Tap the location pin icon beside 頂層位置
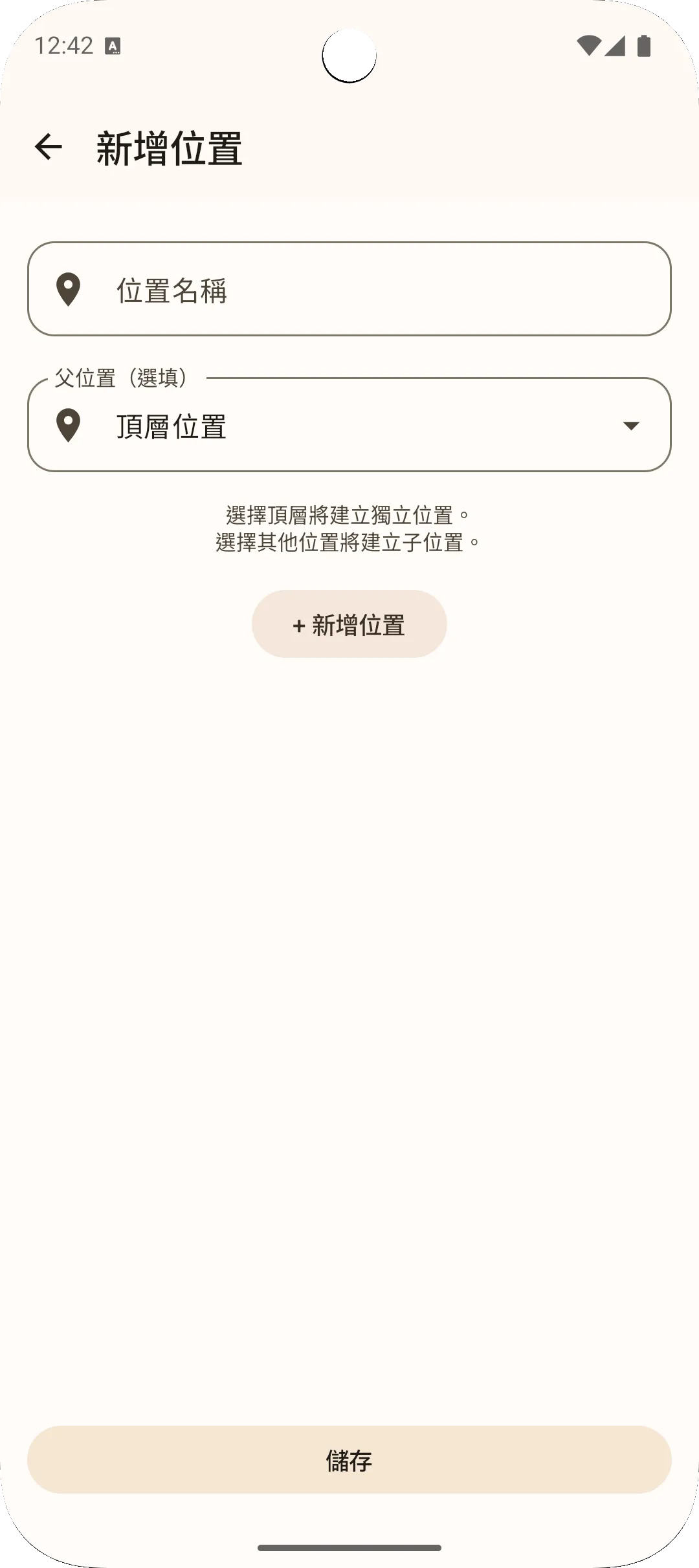The width and height of the screenshot is (699, 1568). click(69, 425)
